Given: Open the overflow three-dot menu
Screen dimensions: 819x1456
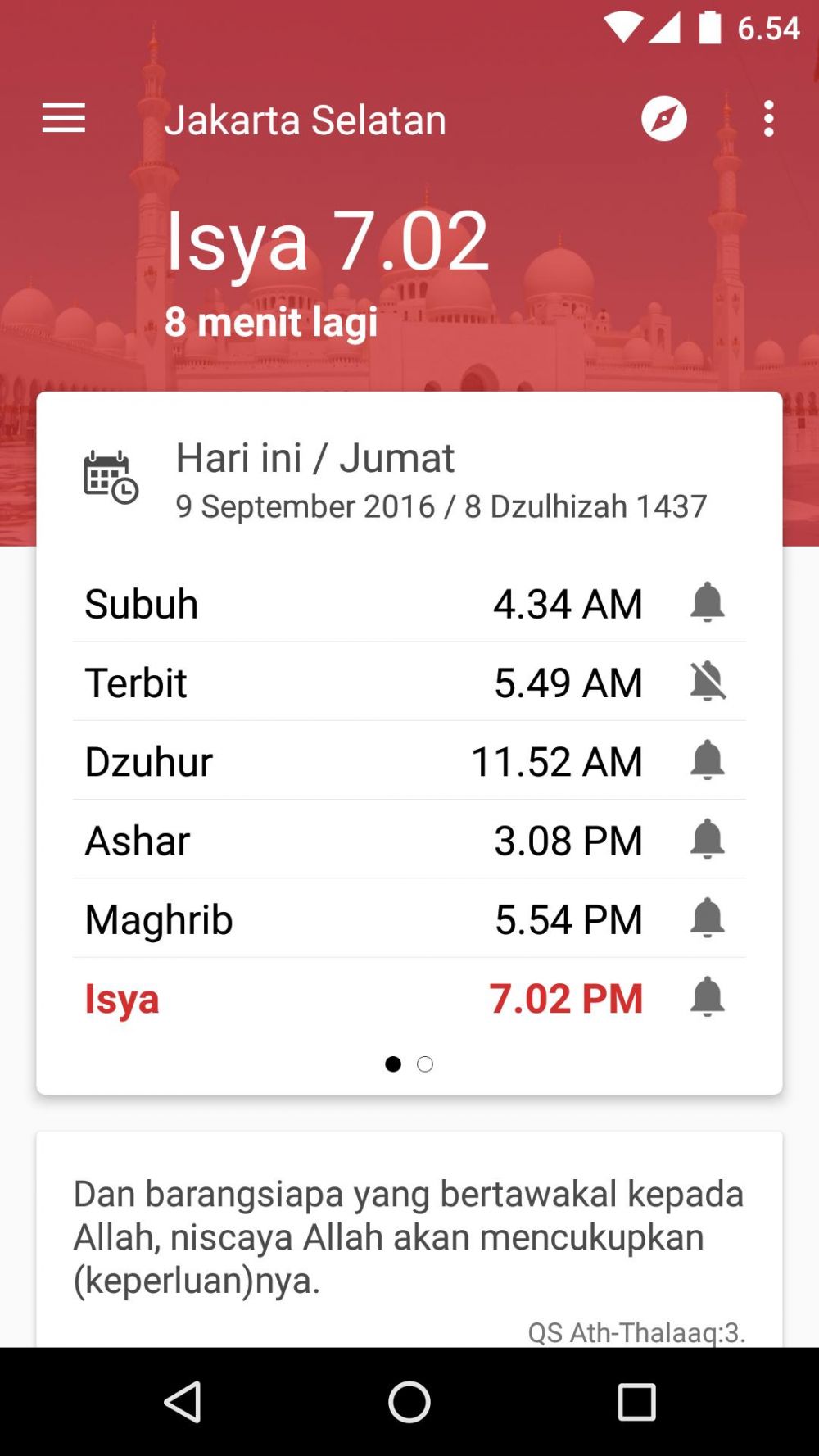Looking at the screenshot, I should 768,119.
